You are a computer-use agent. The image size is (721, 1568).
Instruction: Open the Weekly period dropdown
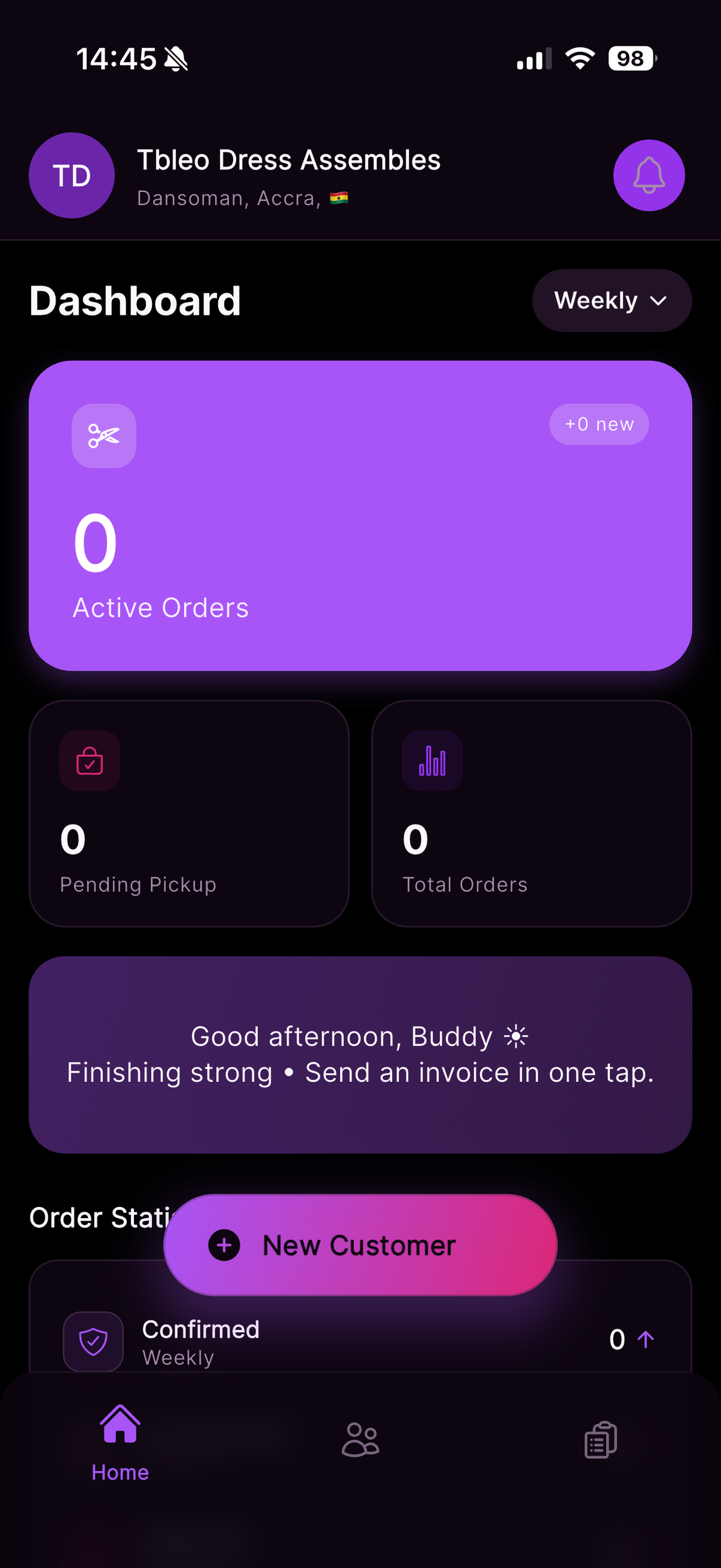611,300
